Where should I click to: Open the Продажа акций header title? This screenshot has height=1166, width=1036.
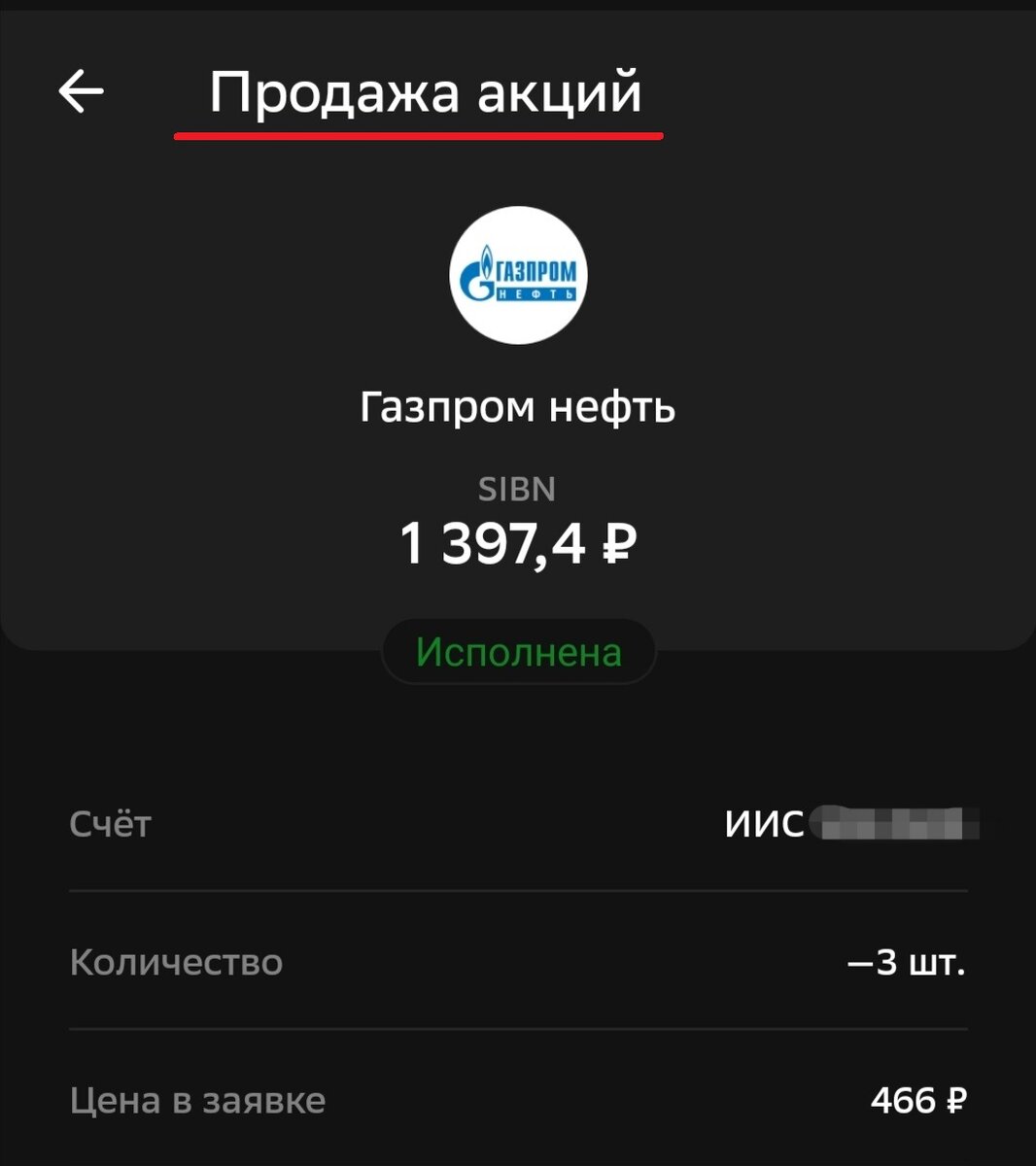coord(428,91)
